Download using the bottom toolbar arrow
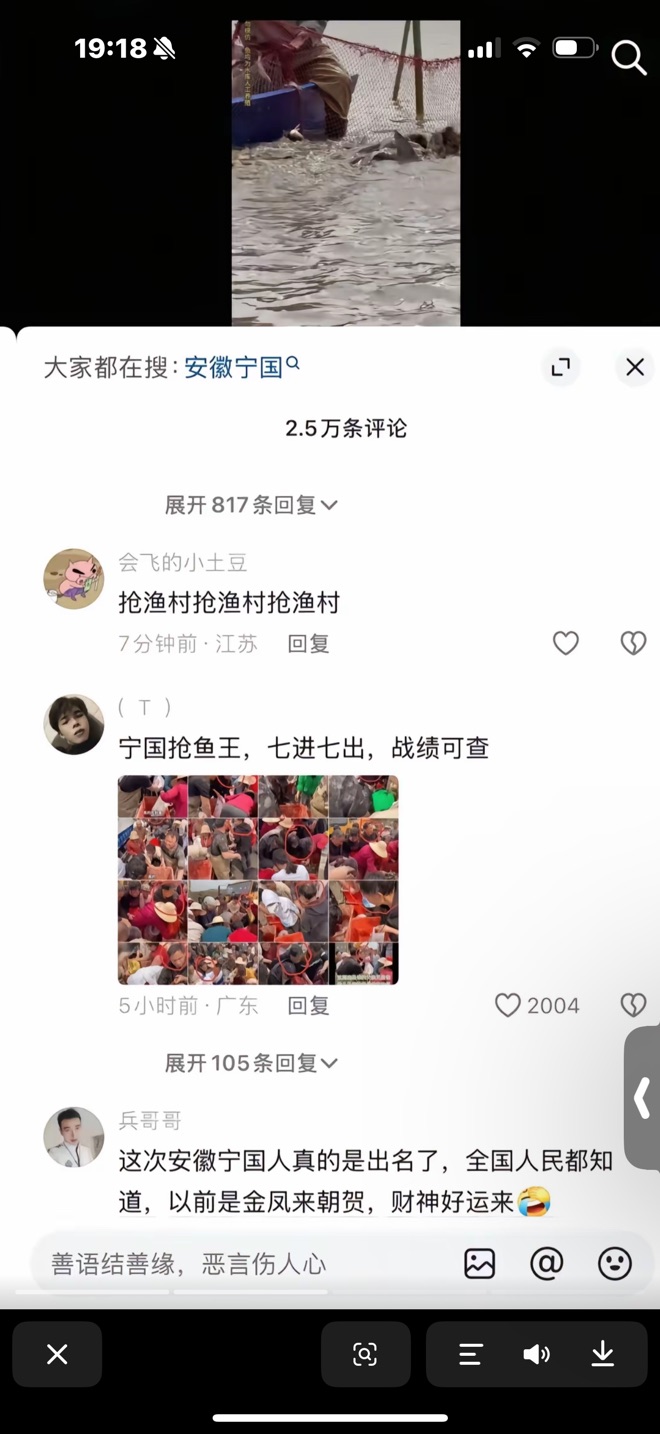This screenshot has width=660, height=1434. (602, 1354)
